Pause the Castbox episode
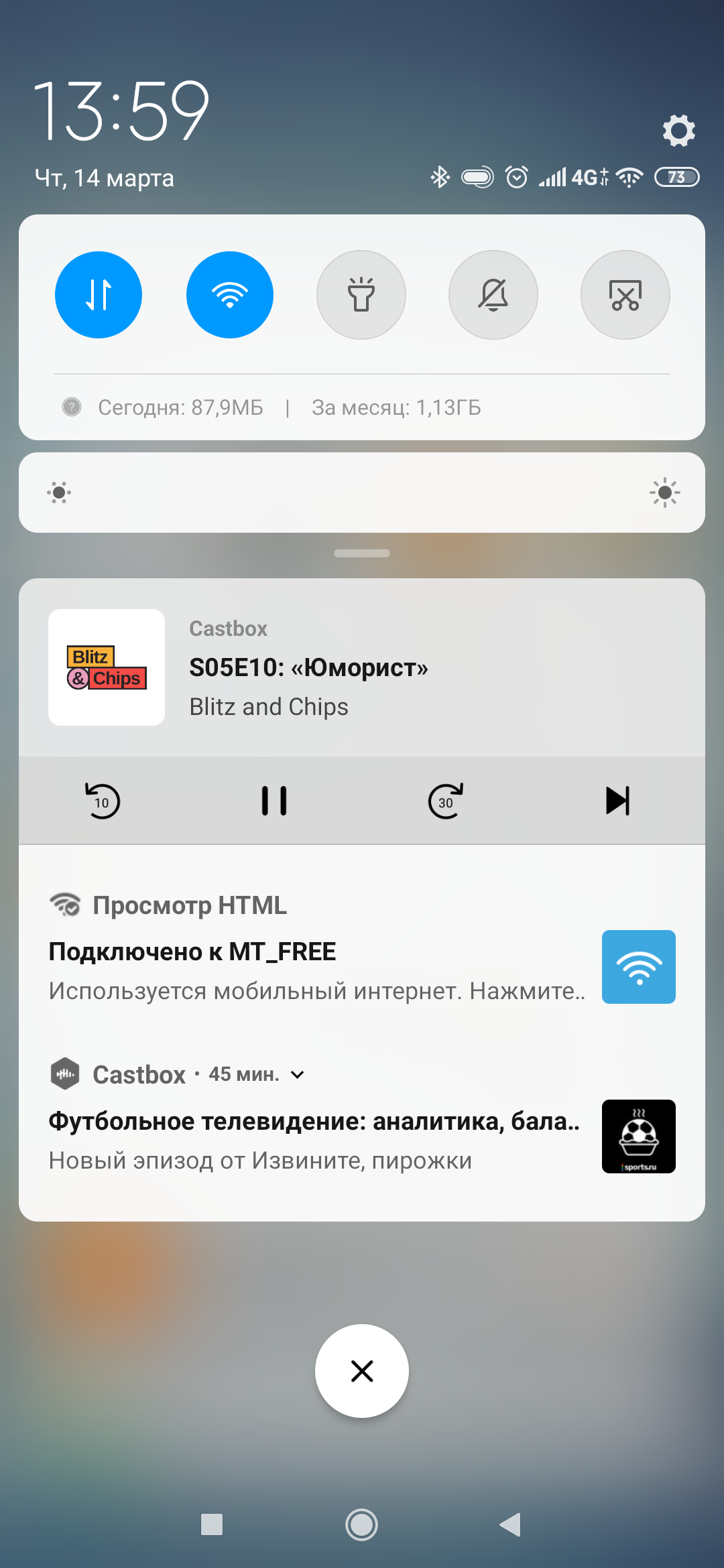Screen dimensions: 724x1568 274,801
